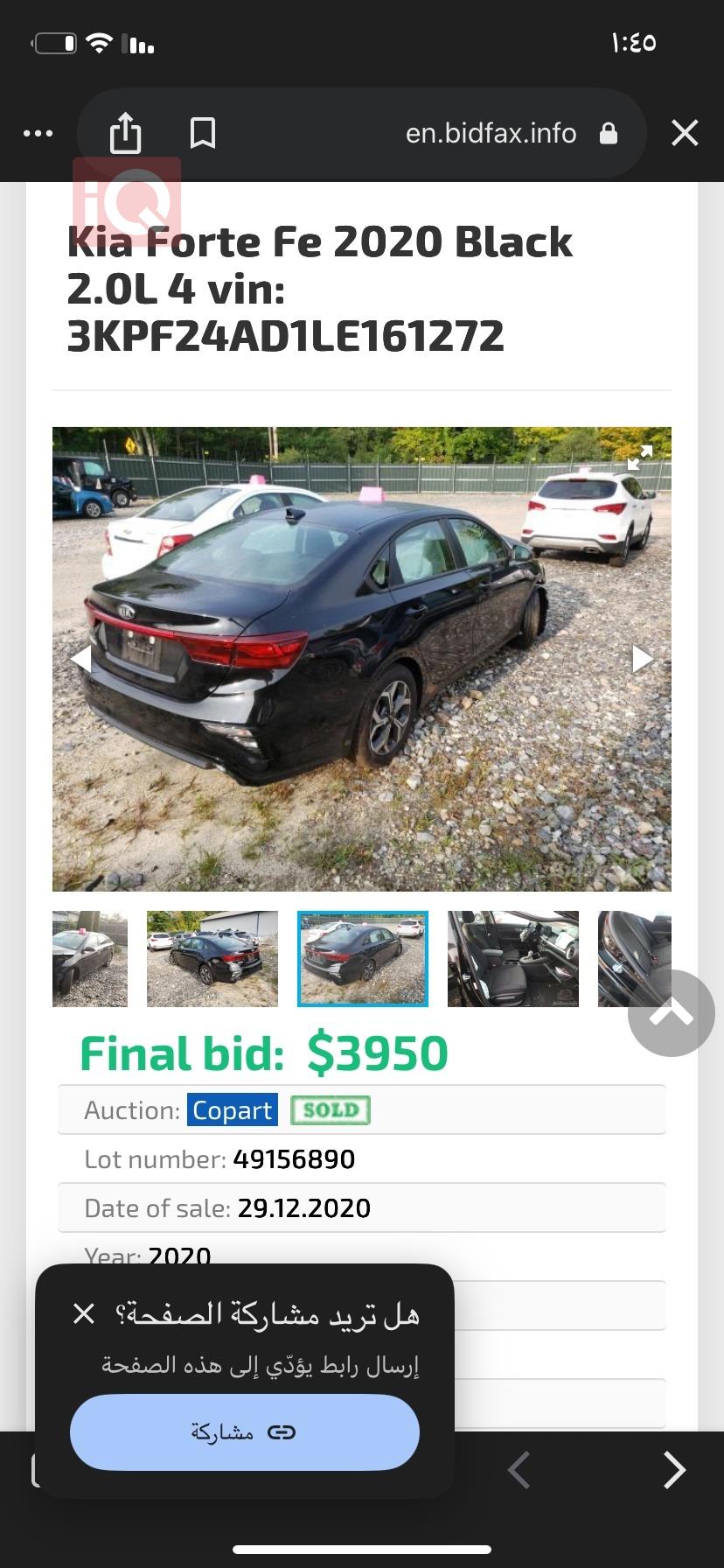Viewport: 724px width, 1568px height.
Task: Tap the scroll-to-top arrow button
Action: coord(671,1013)
